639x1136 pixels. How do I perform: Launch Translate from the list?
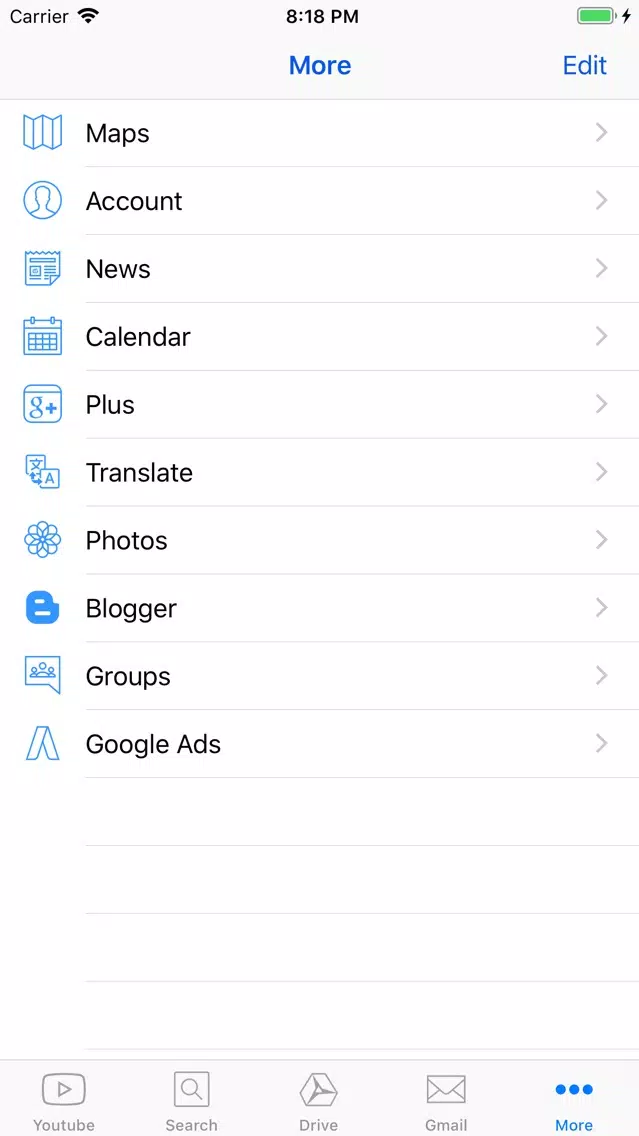tap(320, 472)
